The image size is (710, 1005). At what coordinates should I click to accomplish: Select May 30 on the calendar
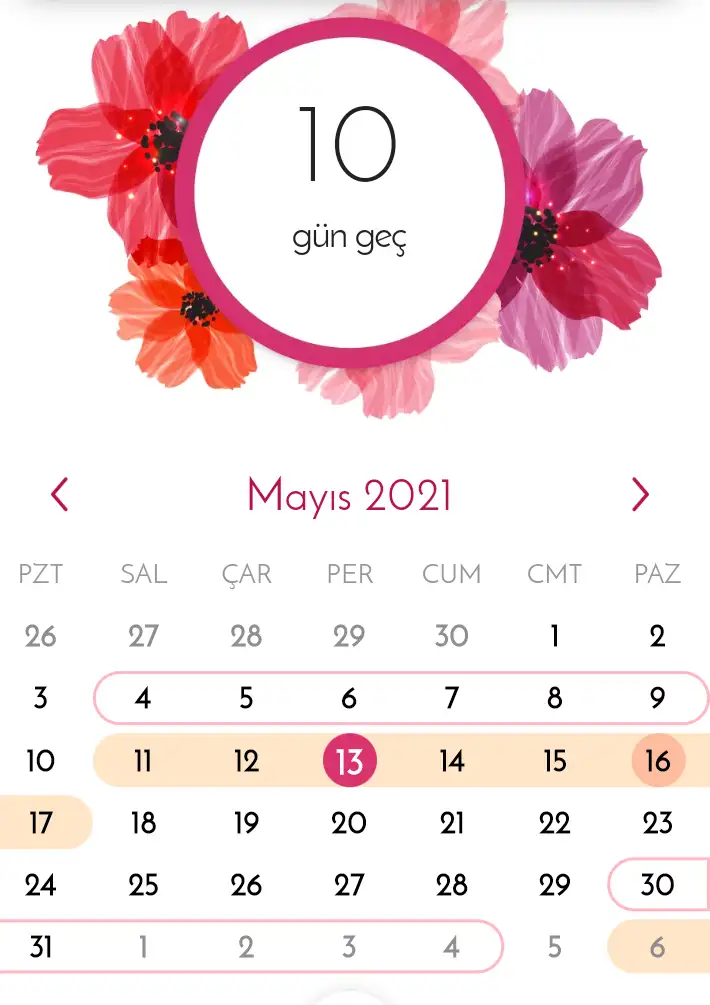click(x=657, y=885)
